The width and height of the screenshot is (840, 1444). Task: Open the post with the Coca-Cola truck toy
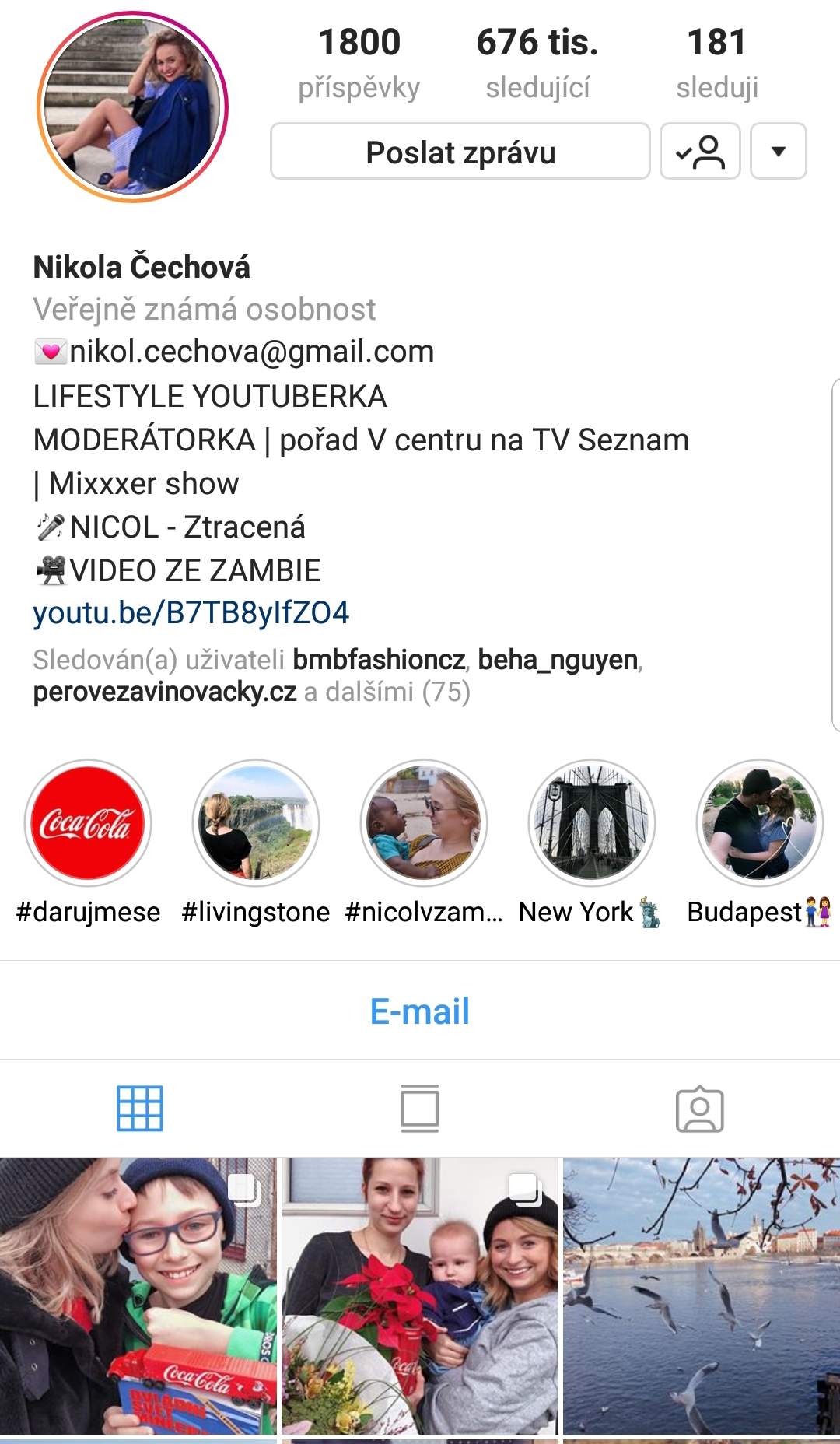pos(138,1295)
